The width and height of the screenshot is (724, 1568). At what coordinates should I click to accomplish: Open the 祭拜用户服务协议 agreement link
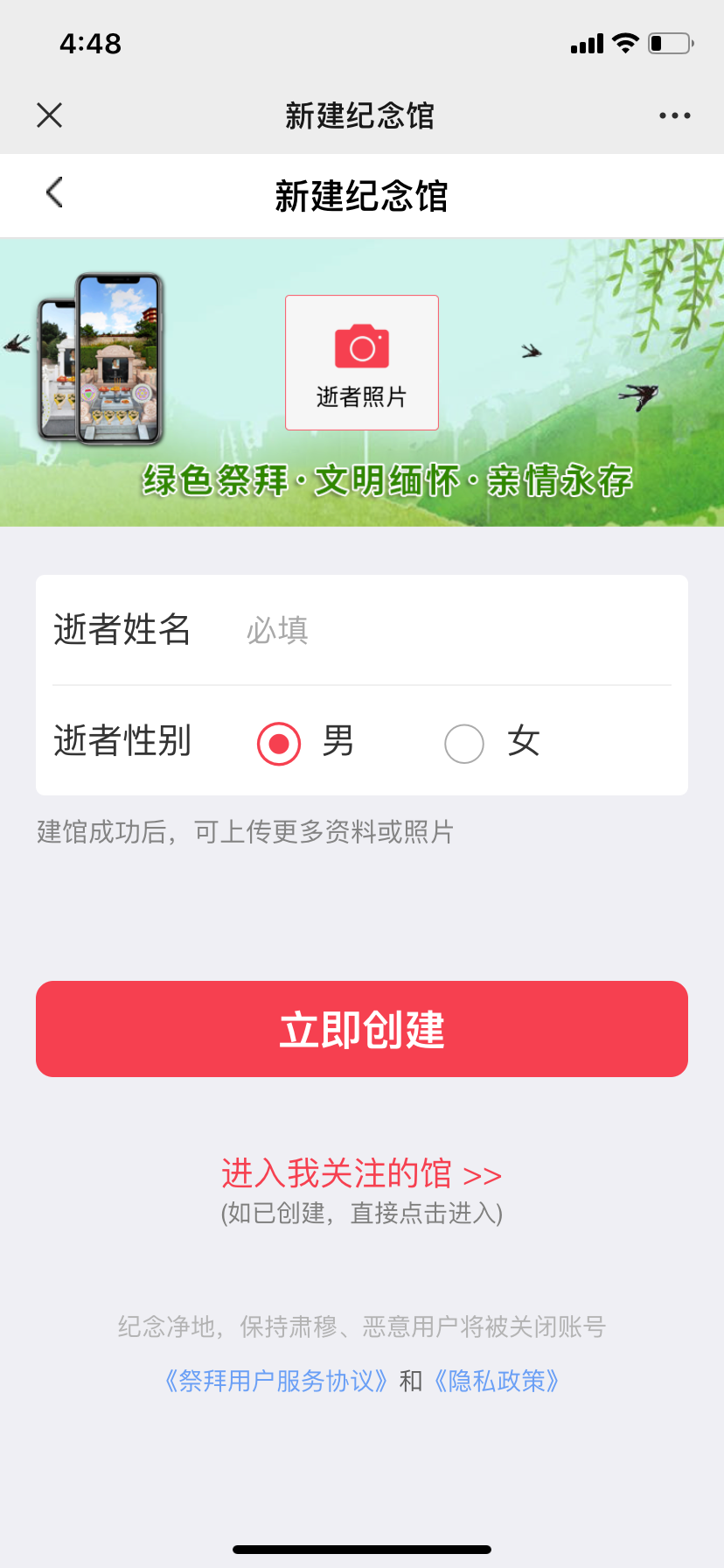[274, 1380]
